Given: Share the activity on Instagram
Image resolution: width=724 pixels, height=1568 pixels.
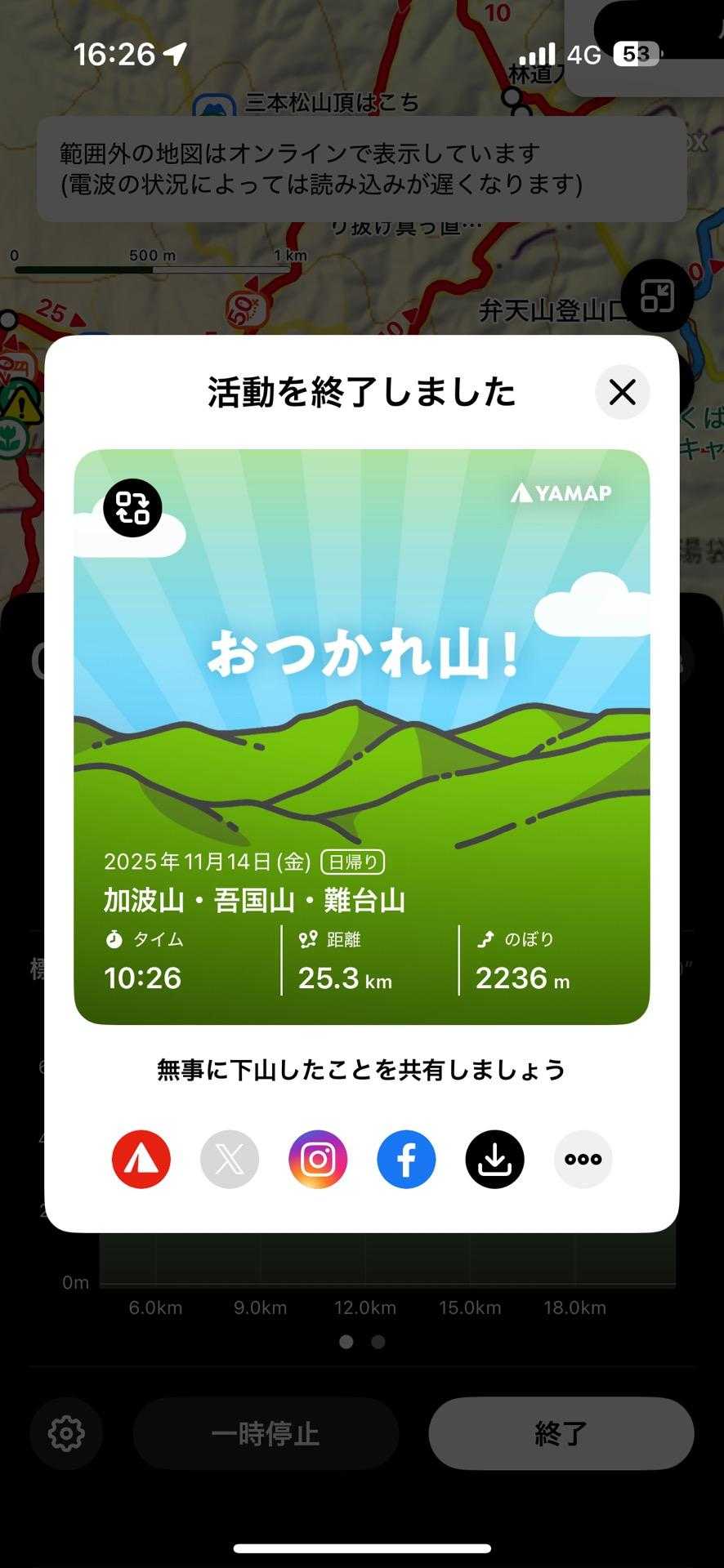Looking at the screenshot, I should click(318, 1159).
